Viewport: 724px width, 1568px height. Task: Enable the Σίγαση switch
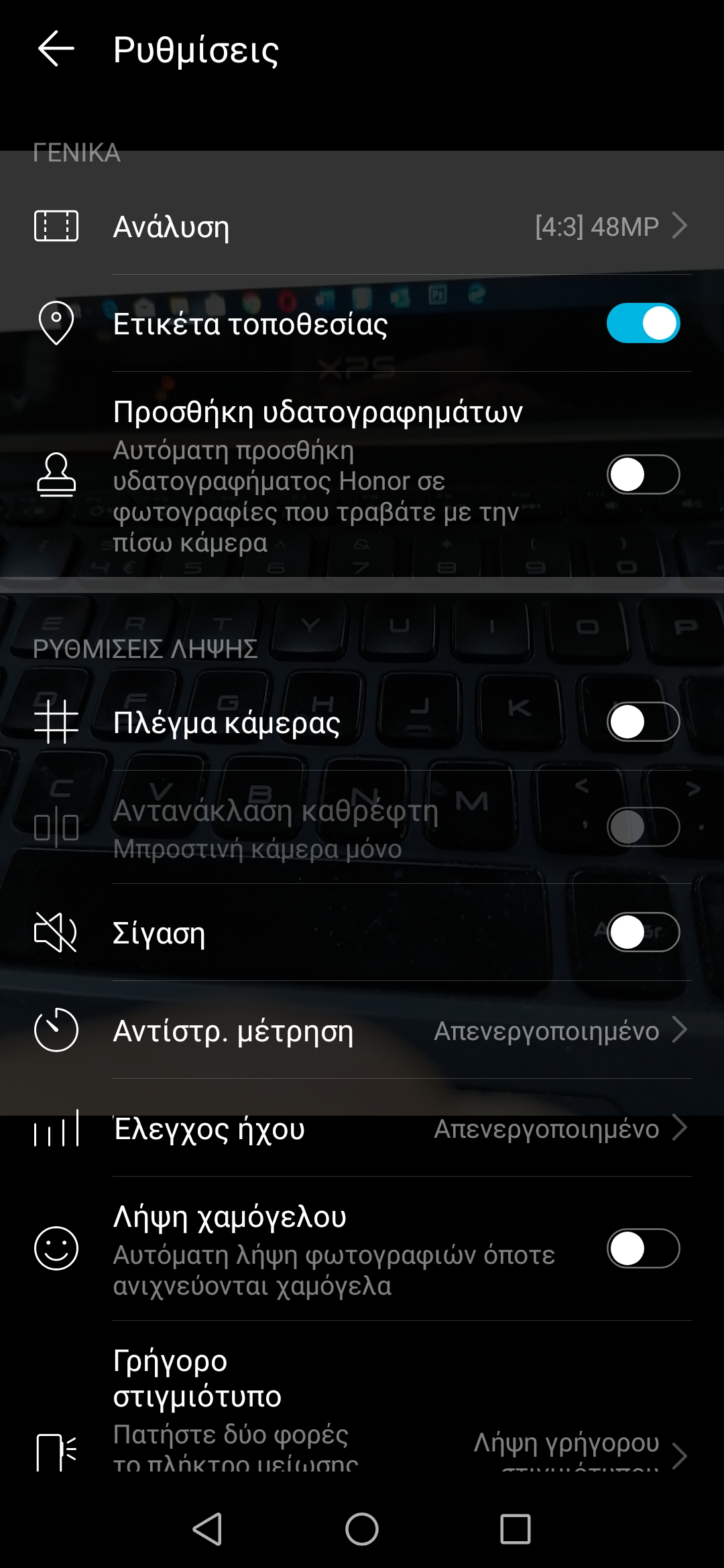point(643,932)
